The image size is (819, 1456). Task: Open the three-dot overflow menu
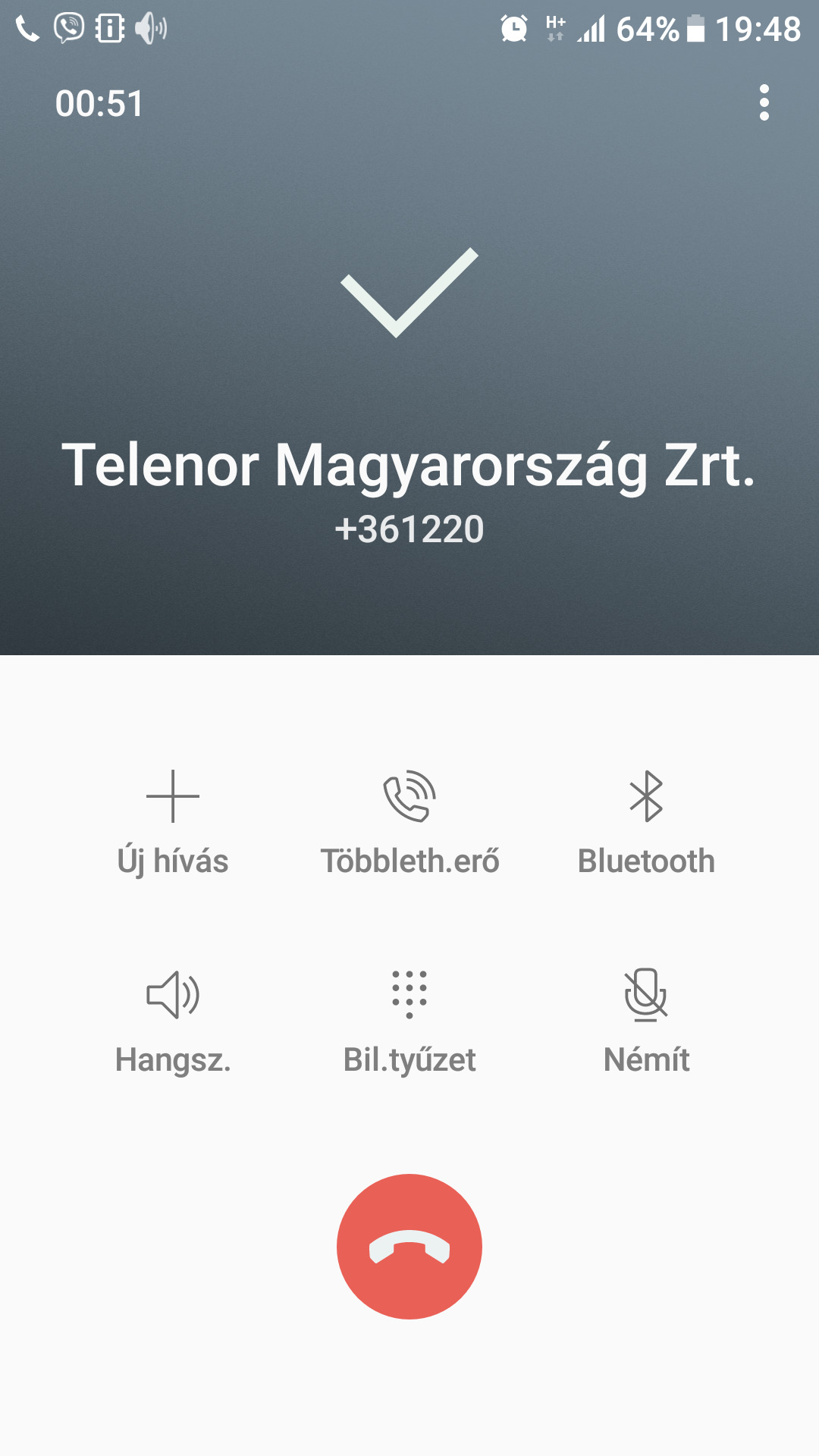pyautogui.click(x=764, y=102)
